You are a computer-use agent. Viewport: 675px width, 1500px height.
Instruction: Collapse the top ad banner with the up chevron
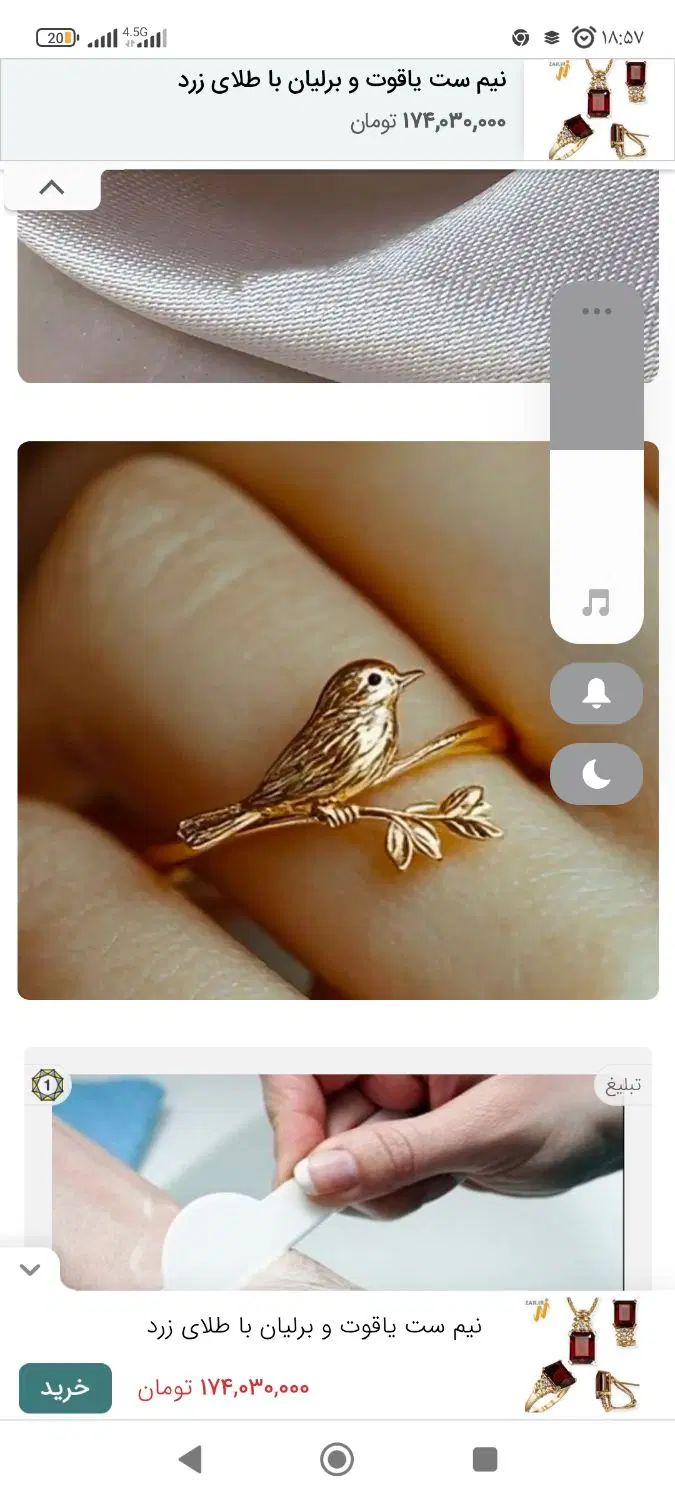(x=52, y=188)
